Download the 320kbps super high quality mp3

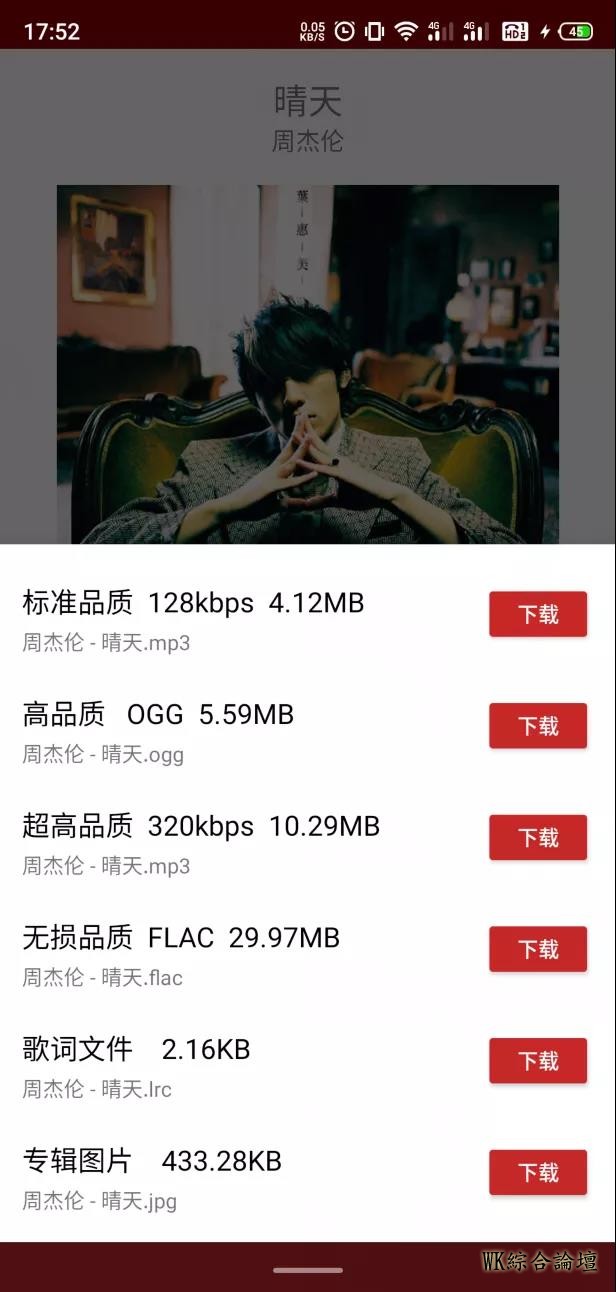pos(537,838)
